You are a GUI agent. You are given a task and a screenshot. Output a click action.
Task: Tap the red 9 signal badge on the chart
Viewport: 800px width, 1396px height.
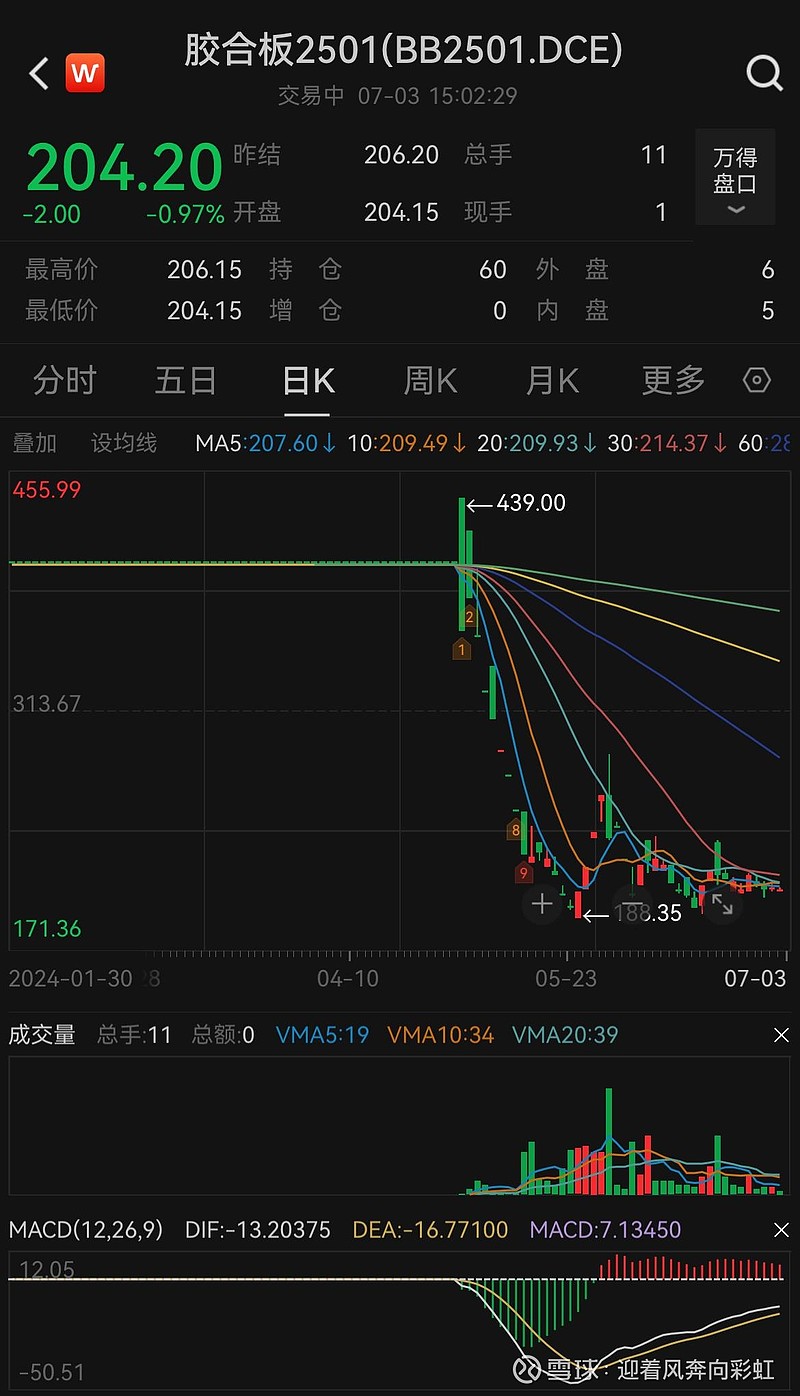click(524, 873)
